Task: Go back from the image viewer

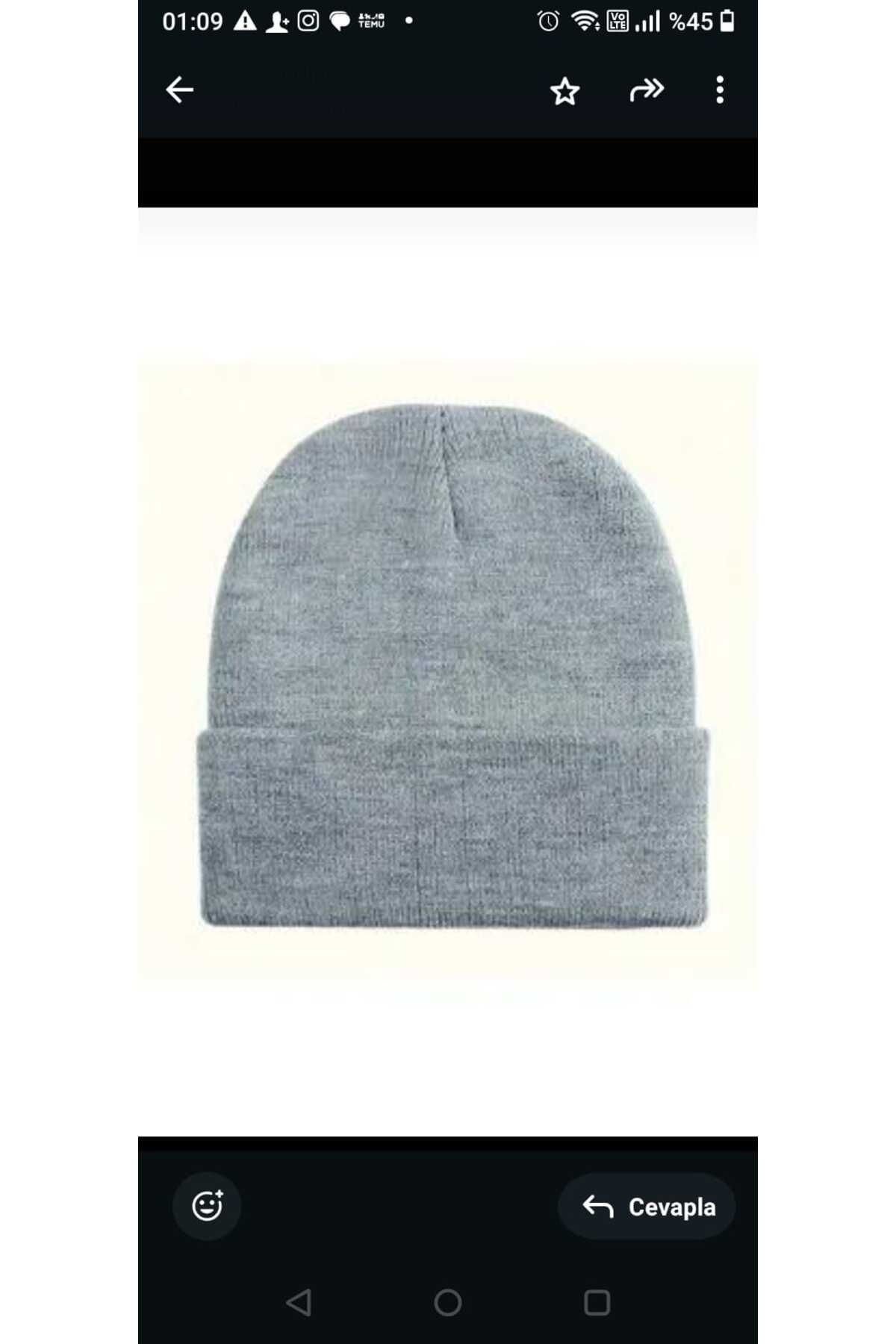Action: (x=179, y=90)
